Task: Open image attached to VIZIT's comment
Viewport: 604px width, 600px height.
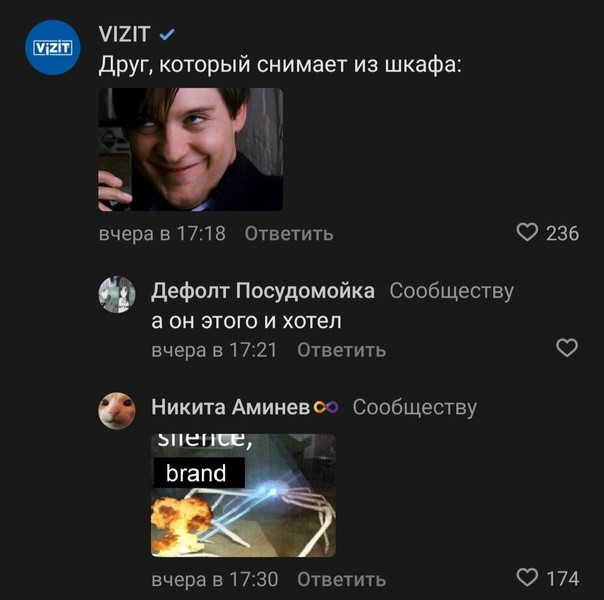Action: (x=190, y=149)
